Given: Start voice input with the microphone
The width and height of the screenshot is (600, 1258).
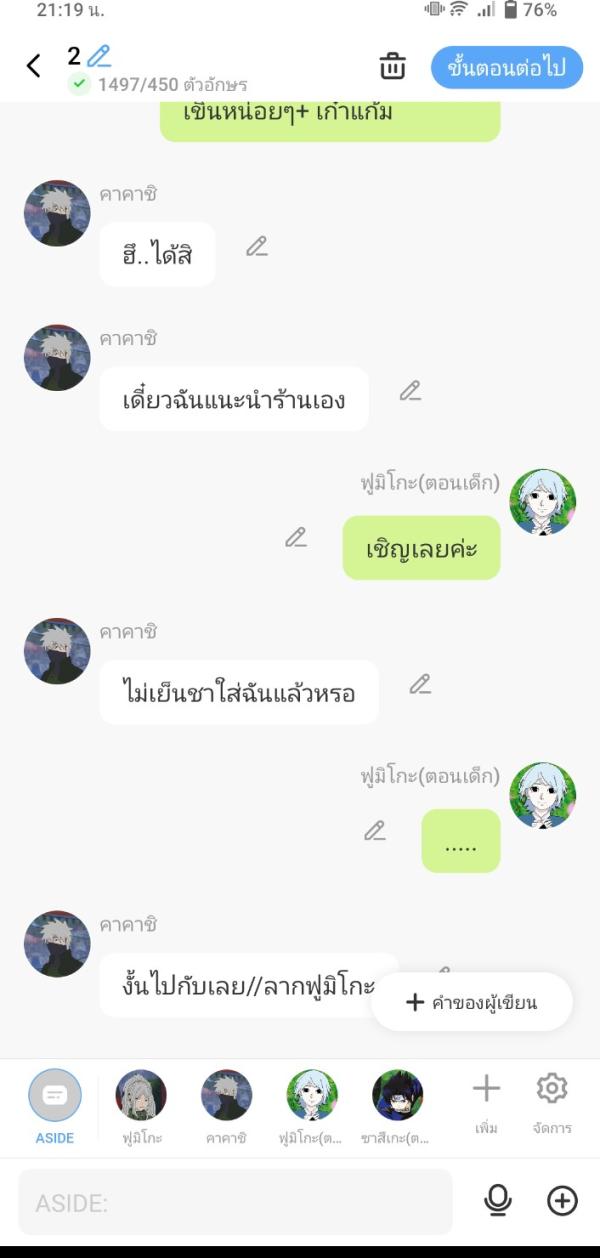Looking at the screenshot, I should (497, 1202).
